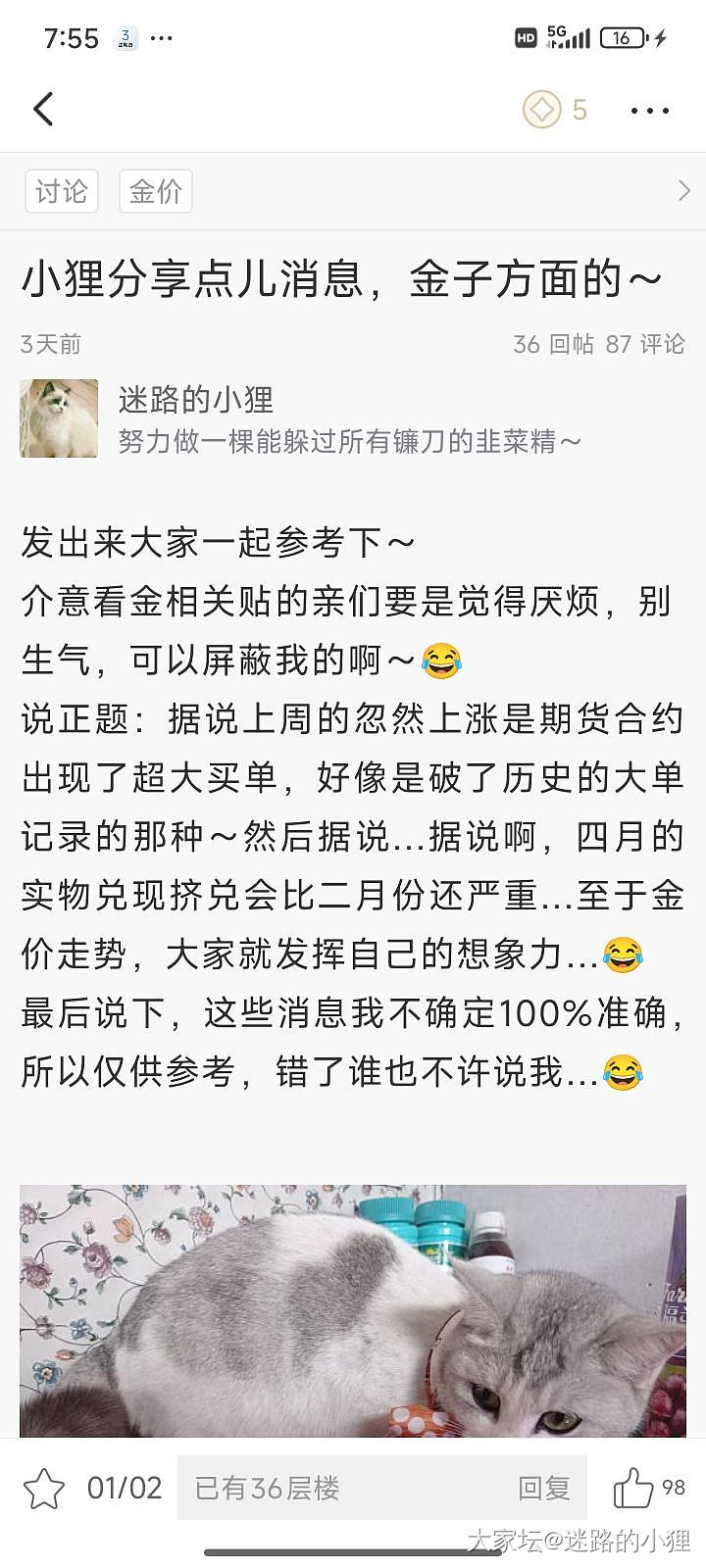
Task: Select the 讨论 tag chip
Action: coord(62,191)
